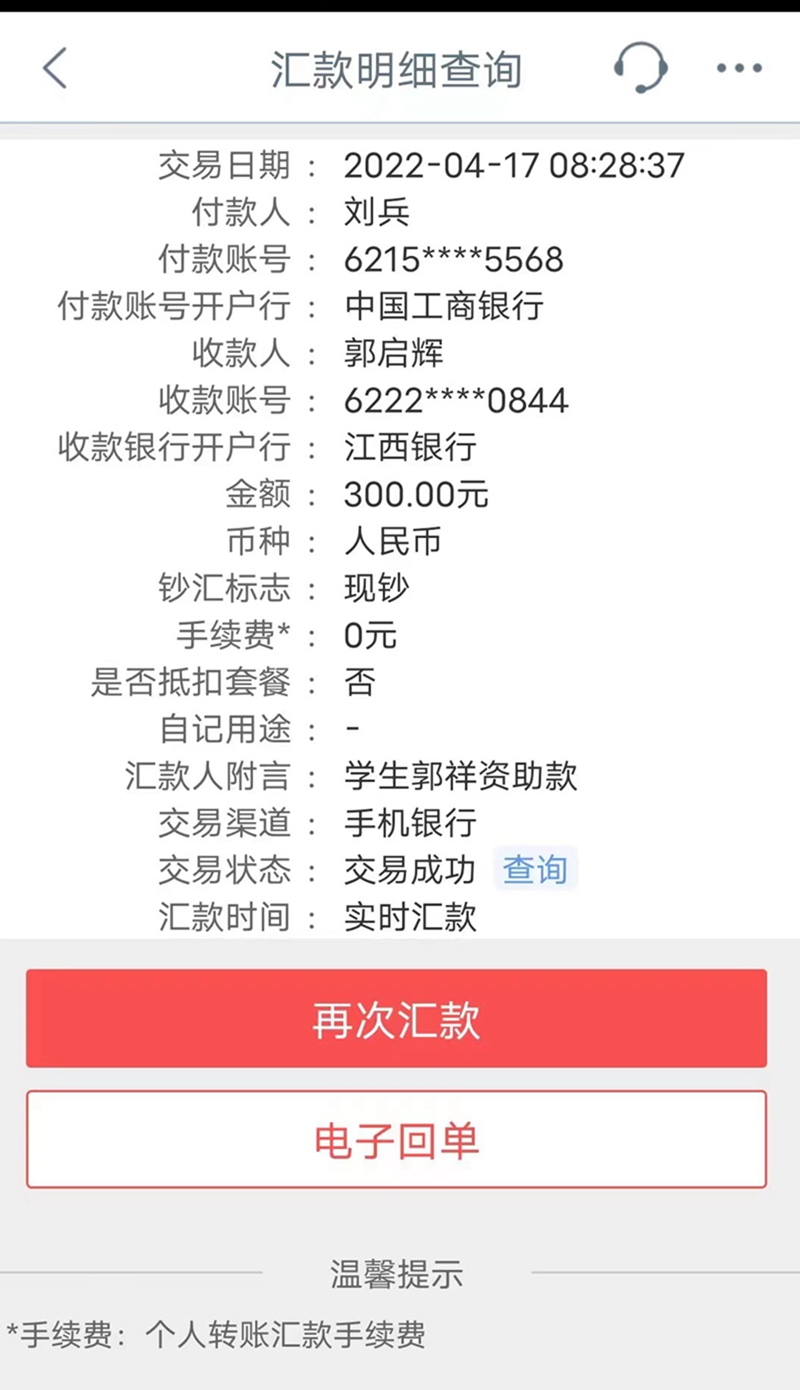This screenshot has height=1390, width=800.
Task: Tap the transaction date 2022-04-17
Action: (x=513, y=165)
